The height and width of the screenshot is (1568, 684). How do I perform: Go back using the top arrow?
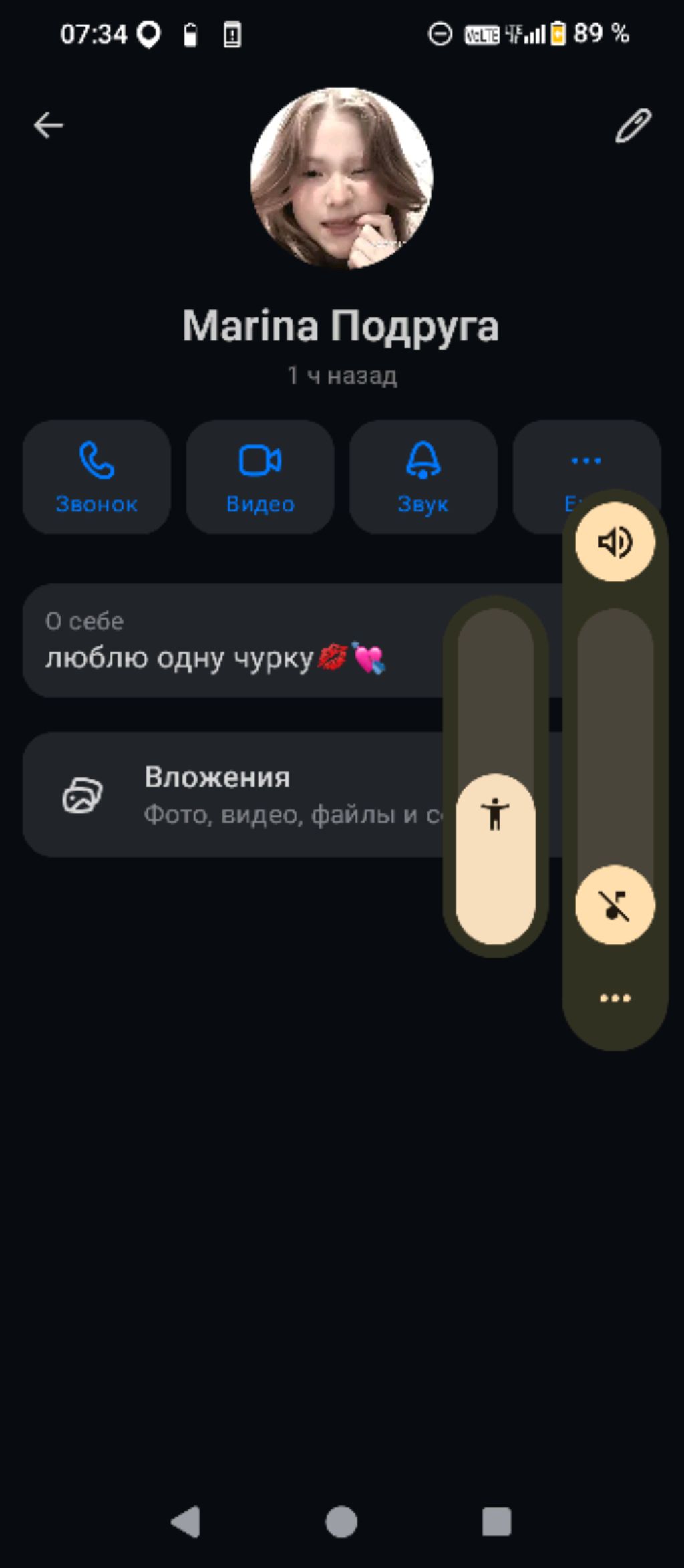(49, 125)
